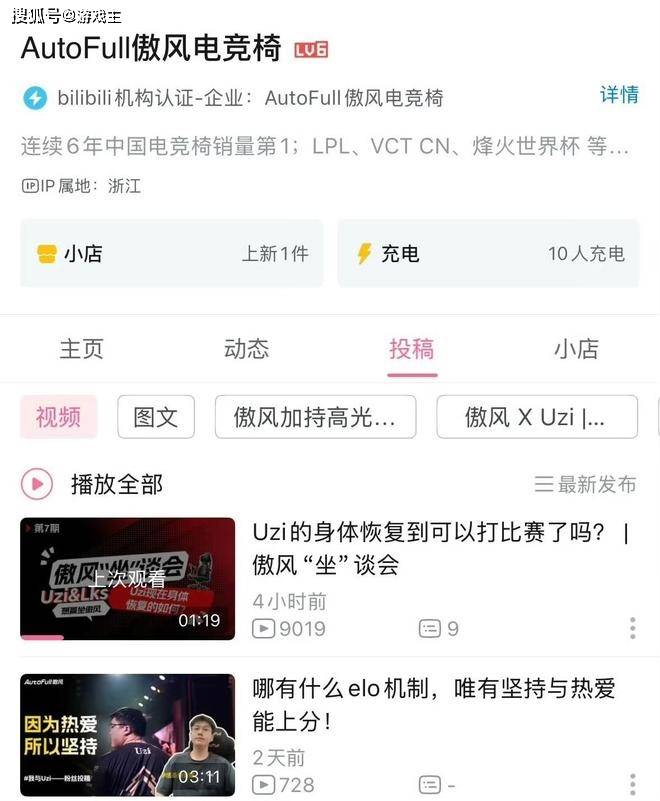
Task: Open the 傲风加持高光 collection chip
Action: point(316,417)
